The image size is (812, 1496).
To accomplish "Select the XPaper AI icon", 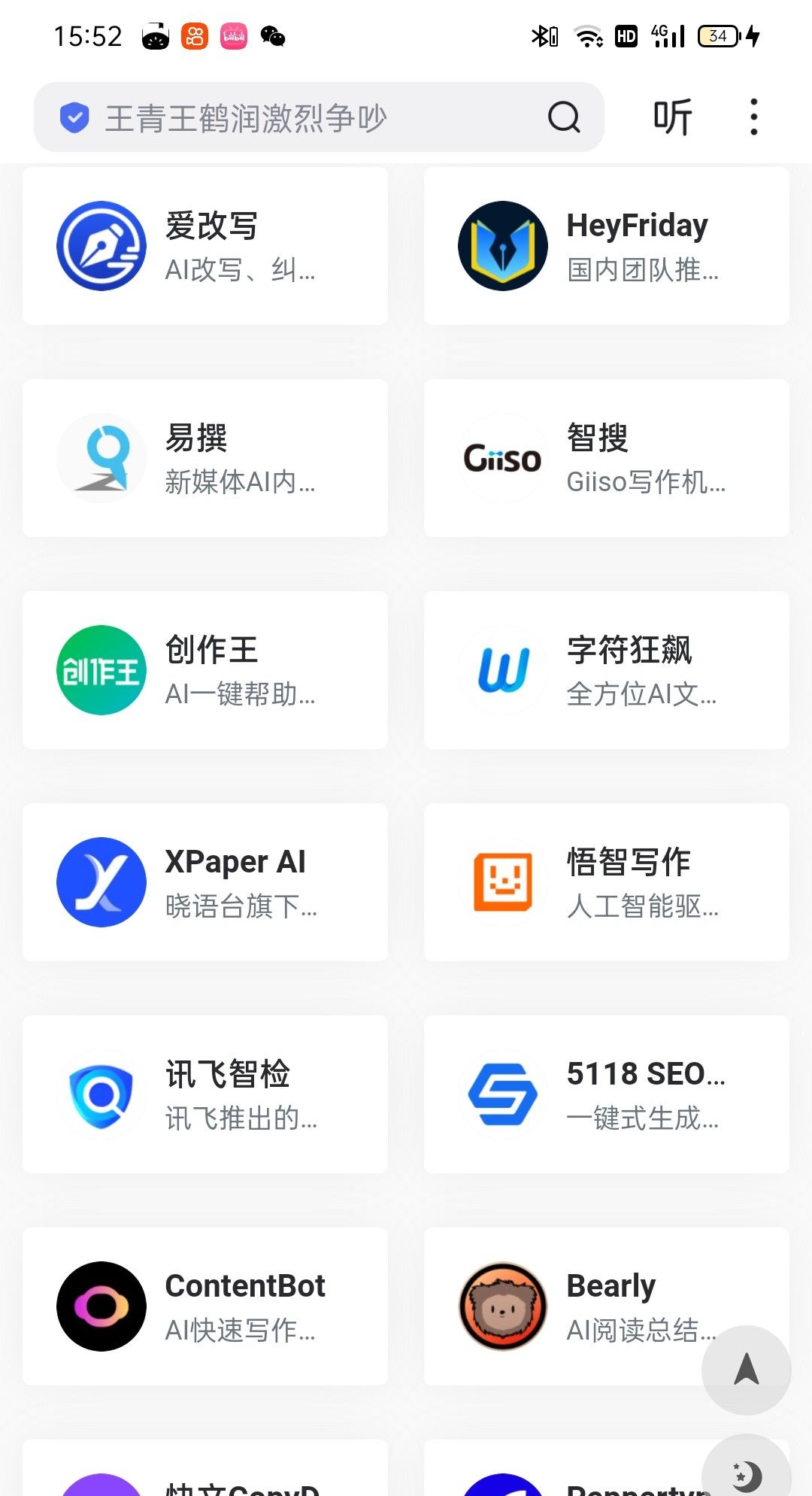I will [x=101, y=883].
